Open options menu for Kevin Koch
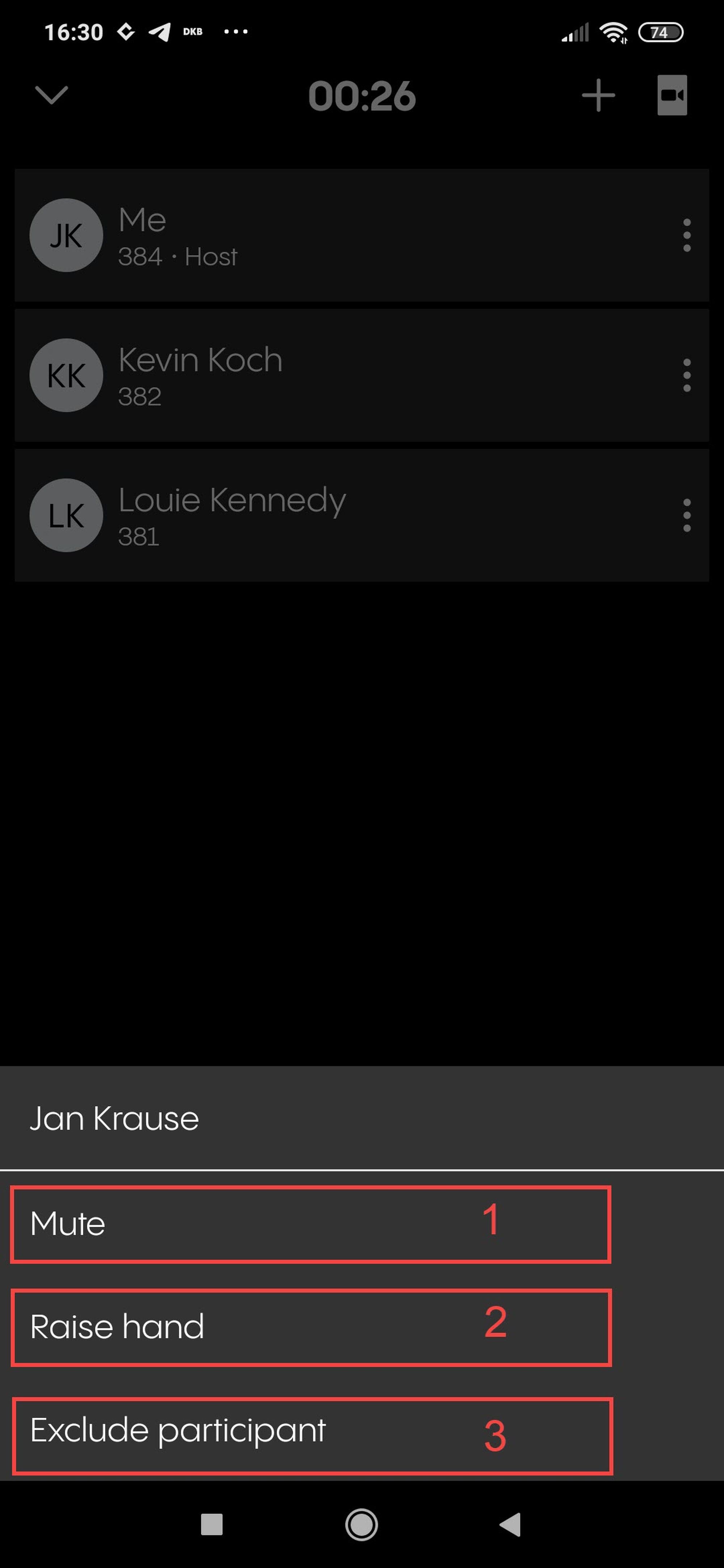This screenshot has width=724, height=1568. (x=686, y=375)
